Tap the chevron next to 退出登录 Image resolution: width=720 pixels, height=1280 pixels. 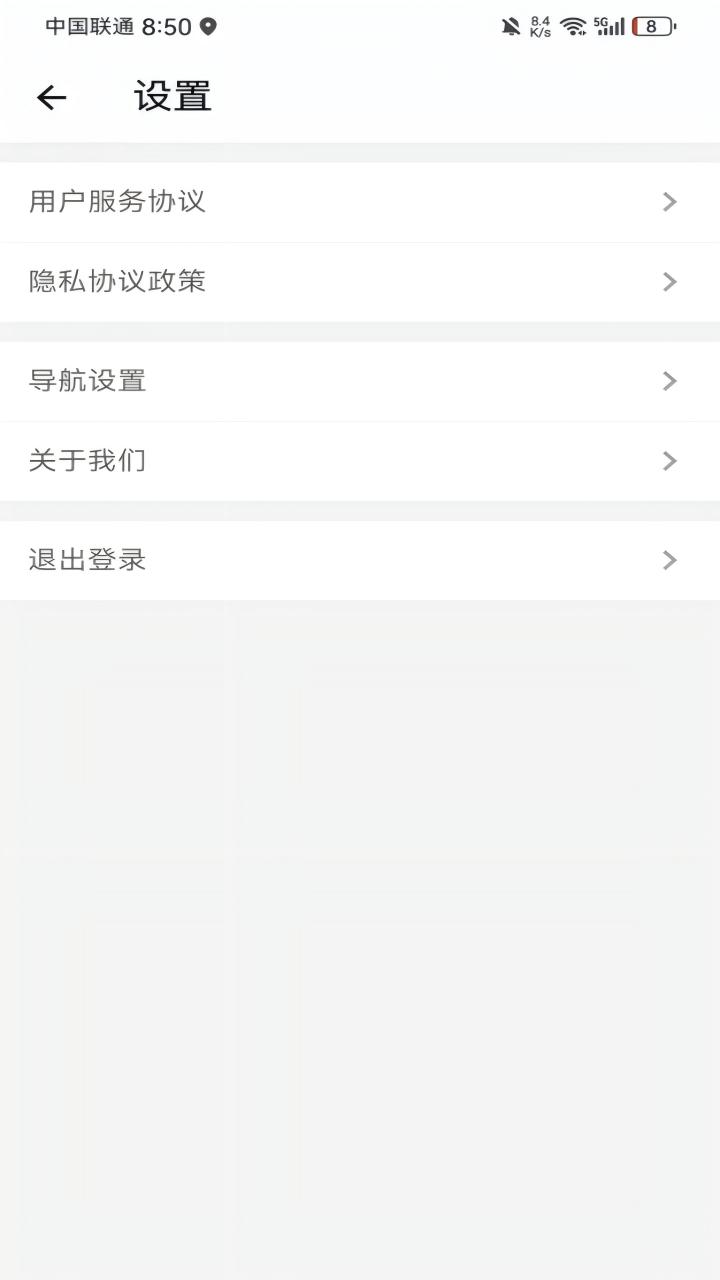(x=668, y=560)
